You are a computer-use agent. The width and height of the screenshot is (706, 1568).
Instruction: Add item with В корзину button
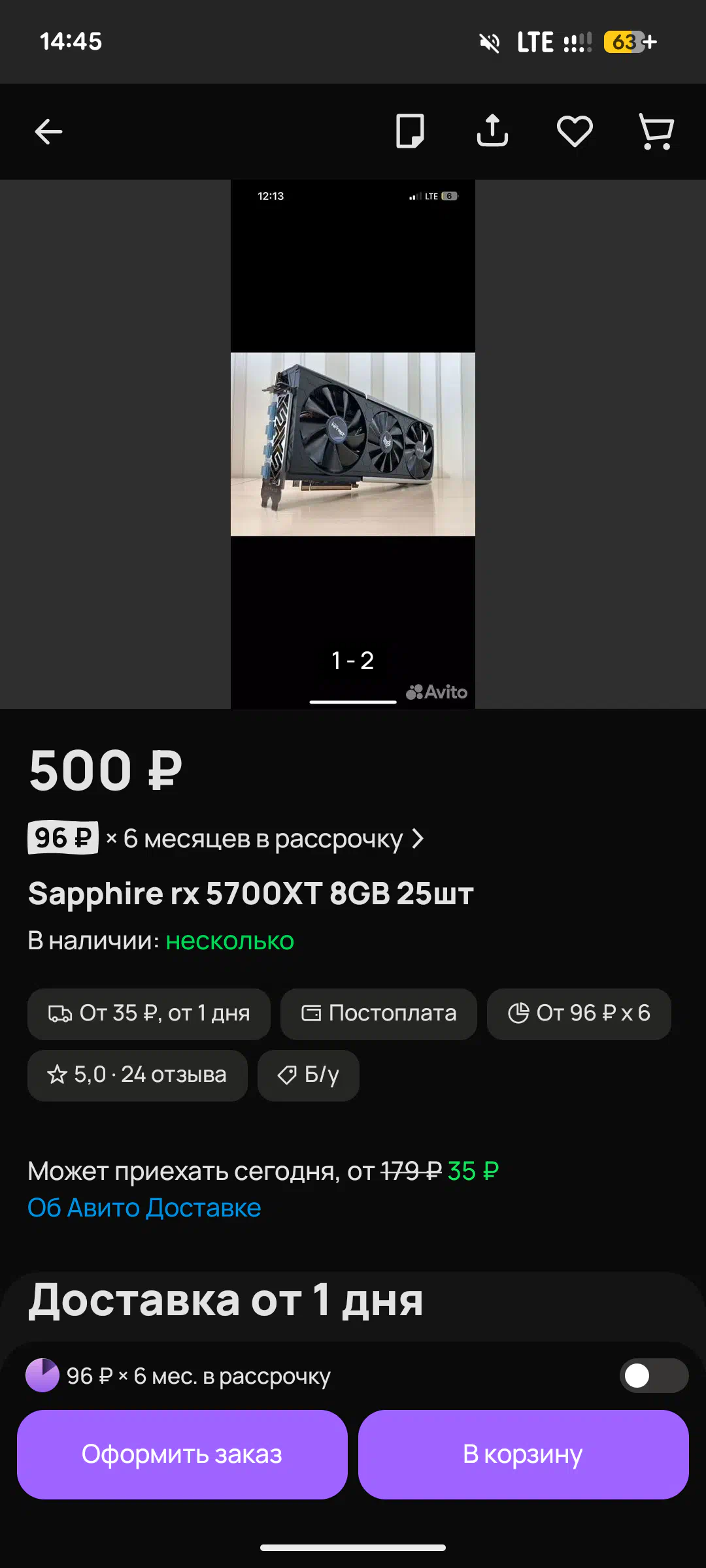524,1454
